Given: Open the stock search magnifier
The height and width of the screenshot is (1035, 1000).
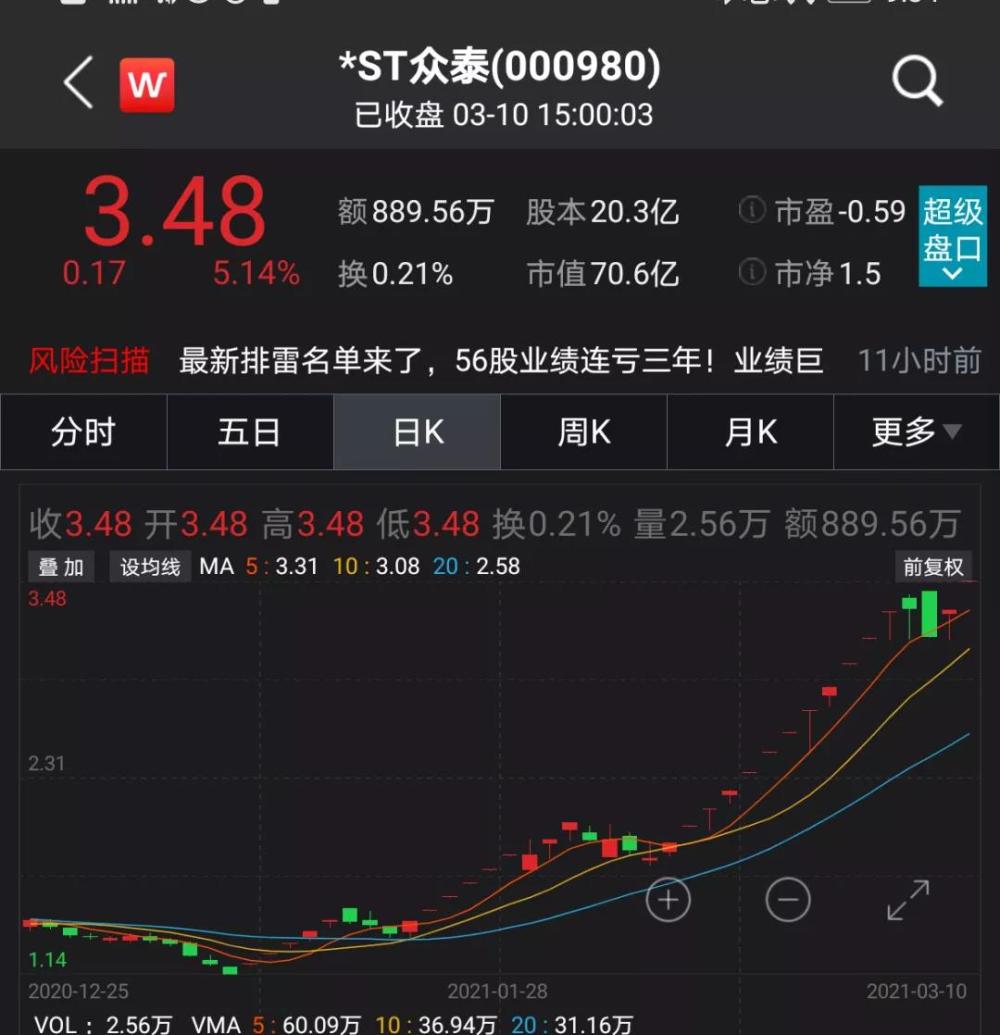Looking at the screenshot, I should click(x=916, y=82).
